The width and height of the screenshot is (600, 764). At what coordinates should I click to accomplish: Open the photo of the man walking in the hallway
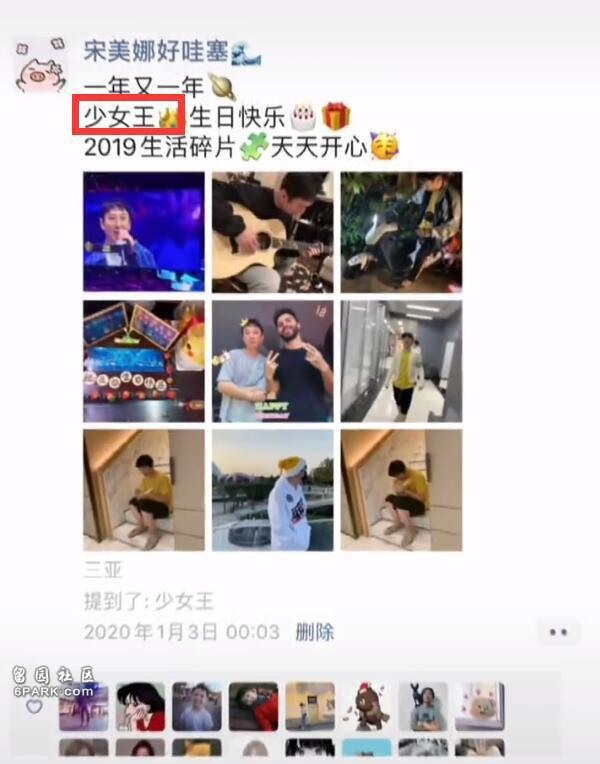coord(401,361)
